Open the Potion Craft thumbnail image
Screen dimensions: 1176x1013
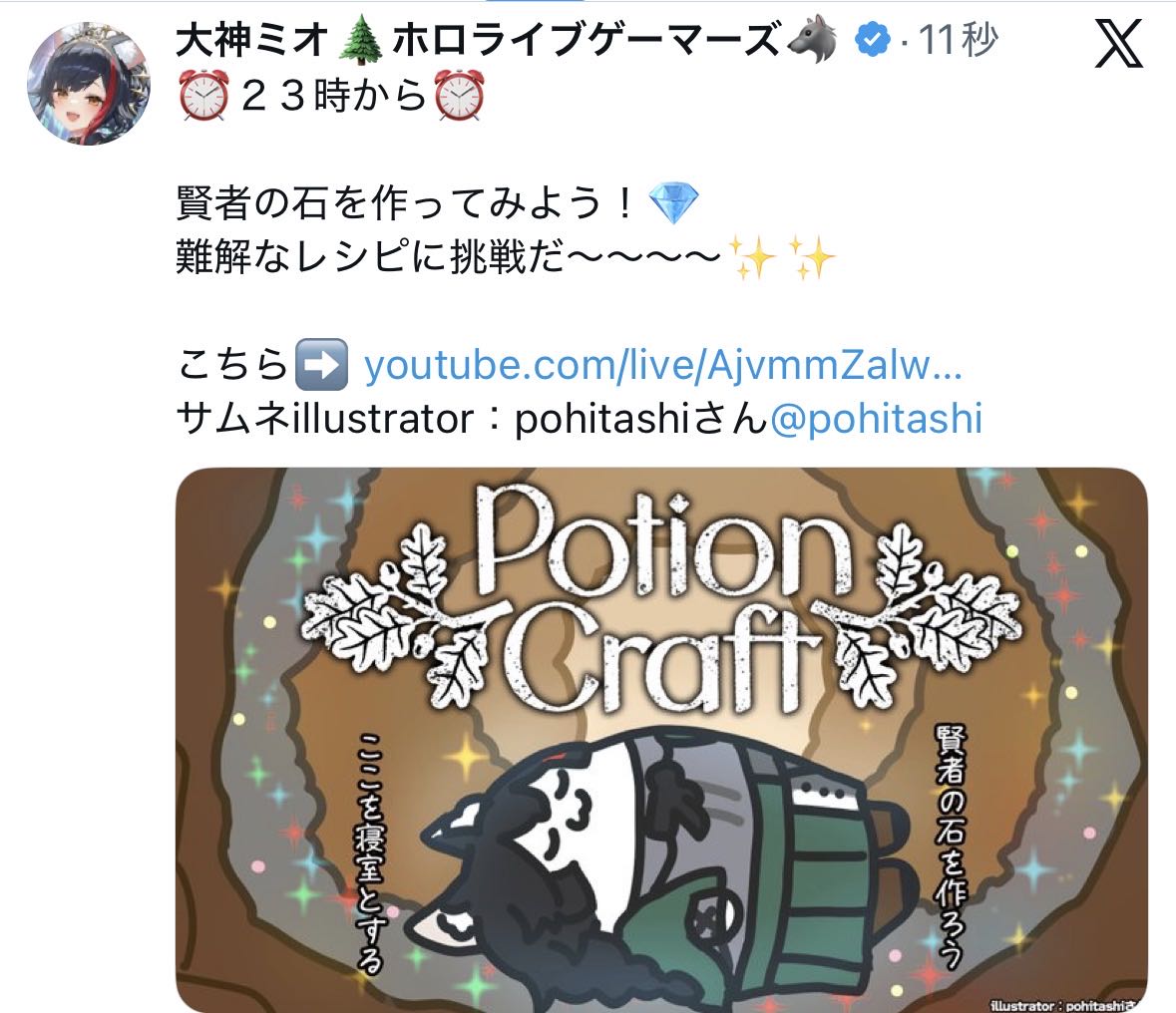tap(661, 738)
